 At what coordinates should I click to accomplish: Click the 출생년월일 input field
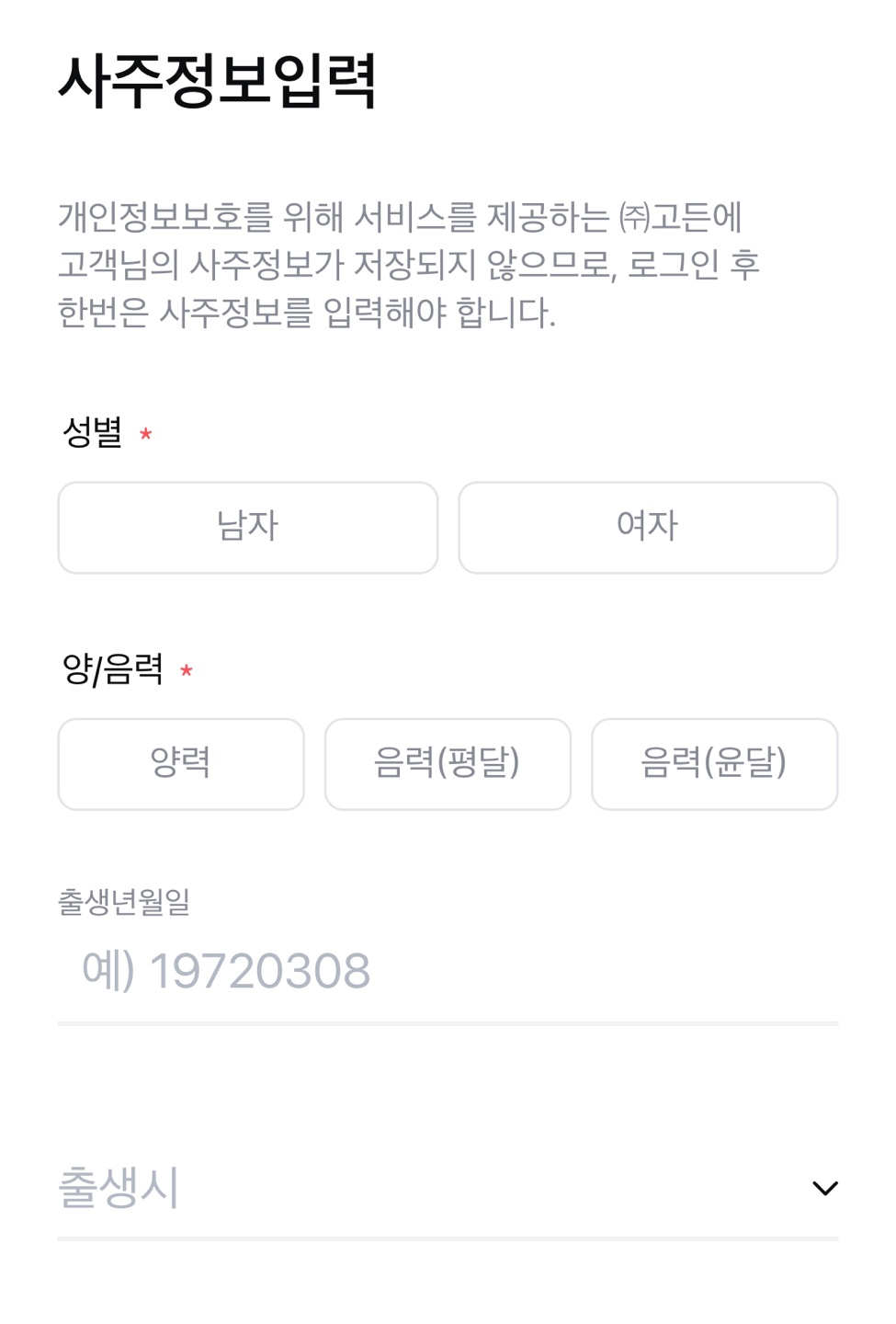448,970
